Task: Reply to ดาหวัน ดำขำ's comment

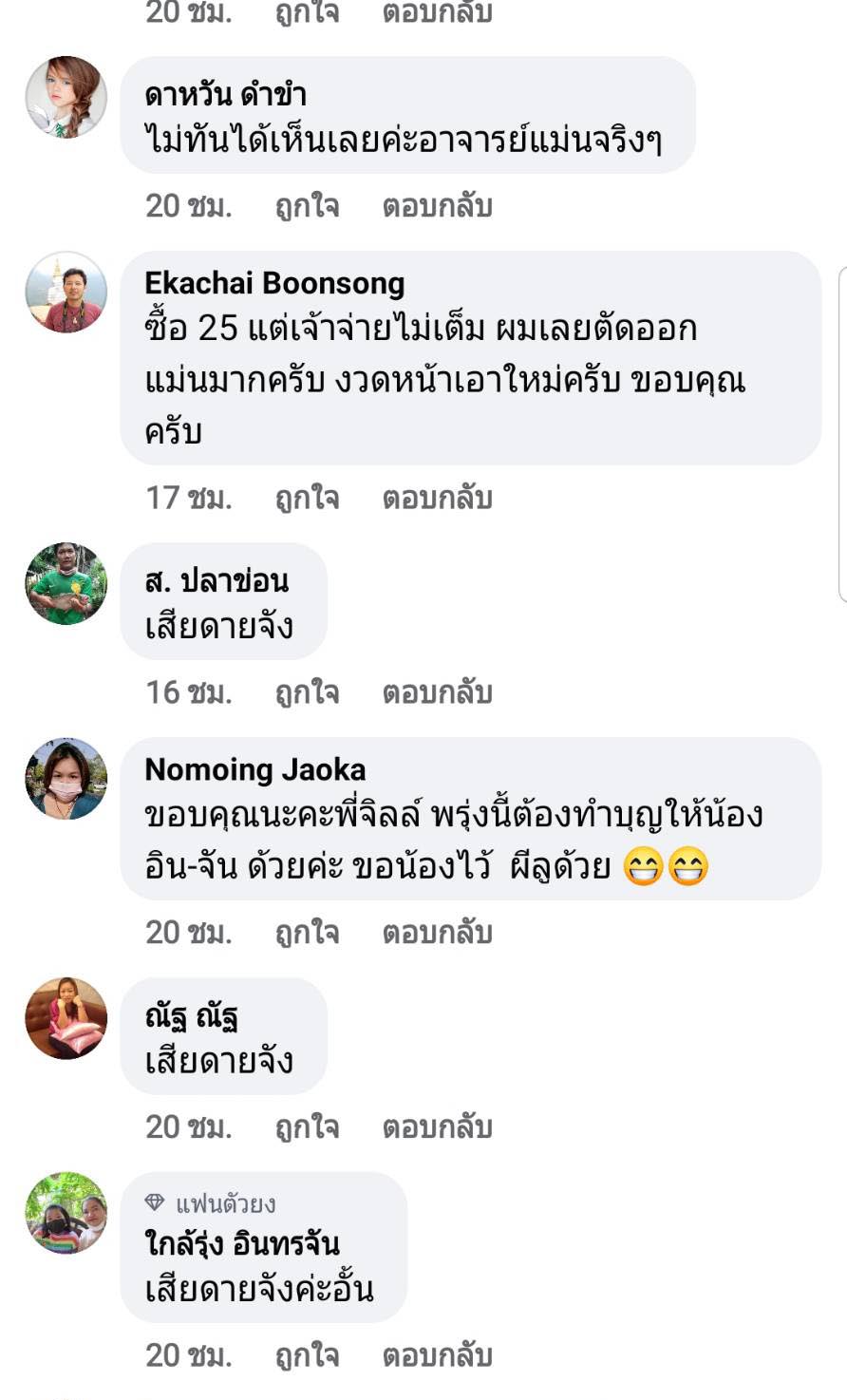Action: coord(437,206)
